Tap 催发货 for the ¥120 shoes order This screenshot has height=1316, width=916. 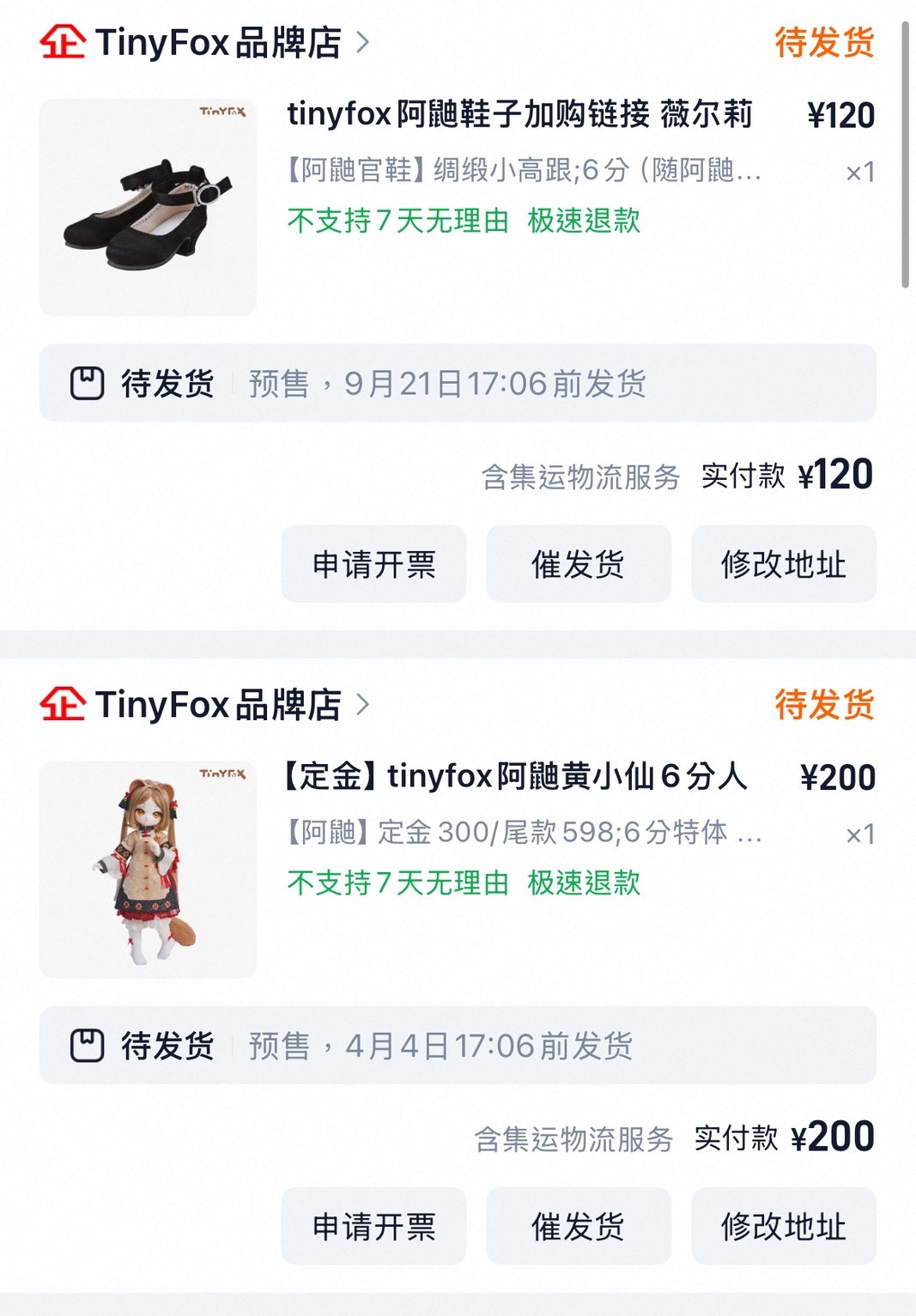[578, 564]
